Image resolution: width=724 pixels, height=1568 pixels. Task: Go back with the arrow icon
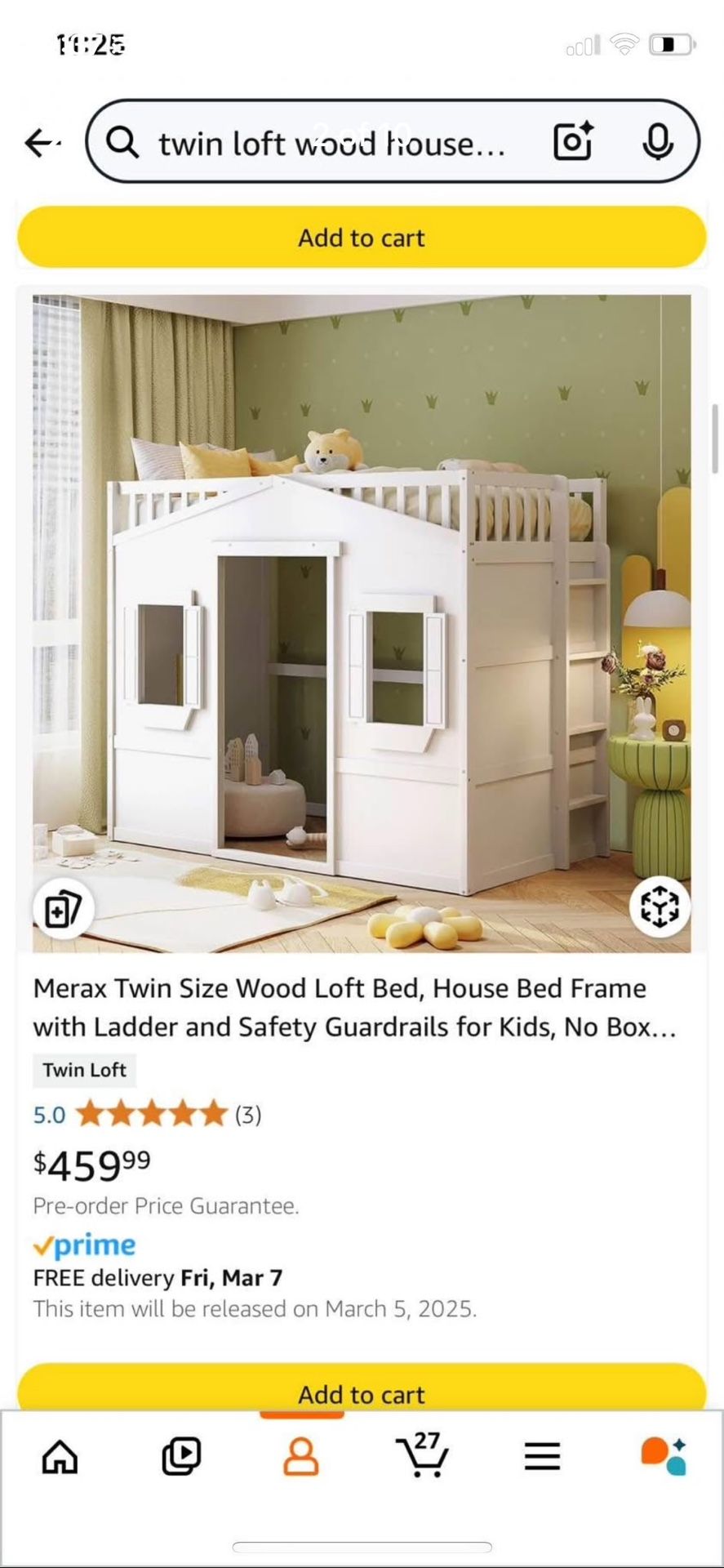click(42, 144)
